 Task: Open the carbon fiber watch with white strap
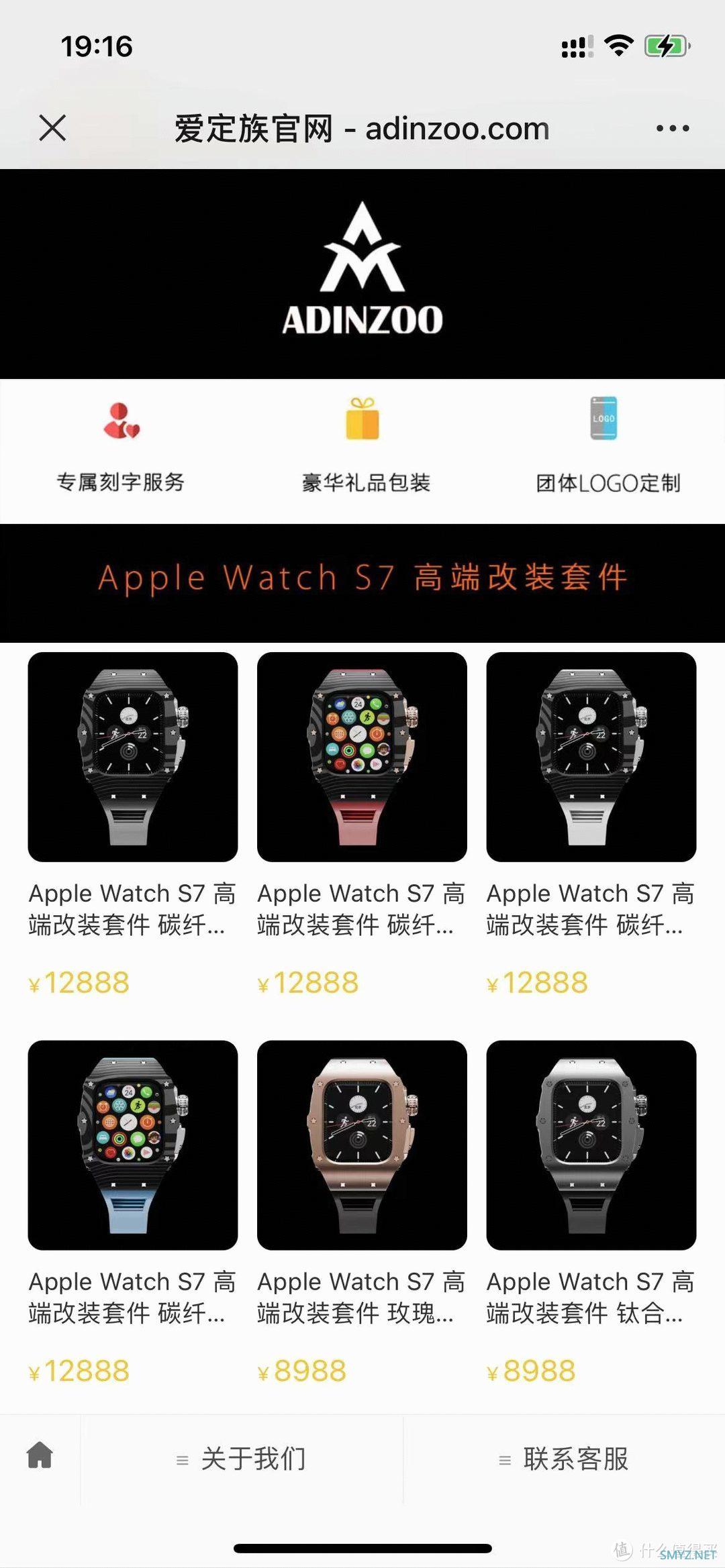click(591, 757)
